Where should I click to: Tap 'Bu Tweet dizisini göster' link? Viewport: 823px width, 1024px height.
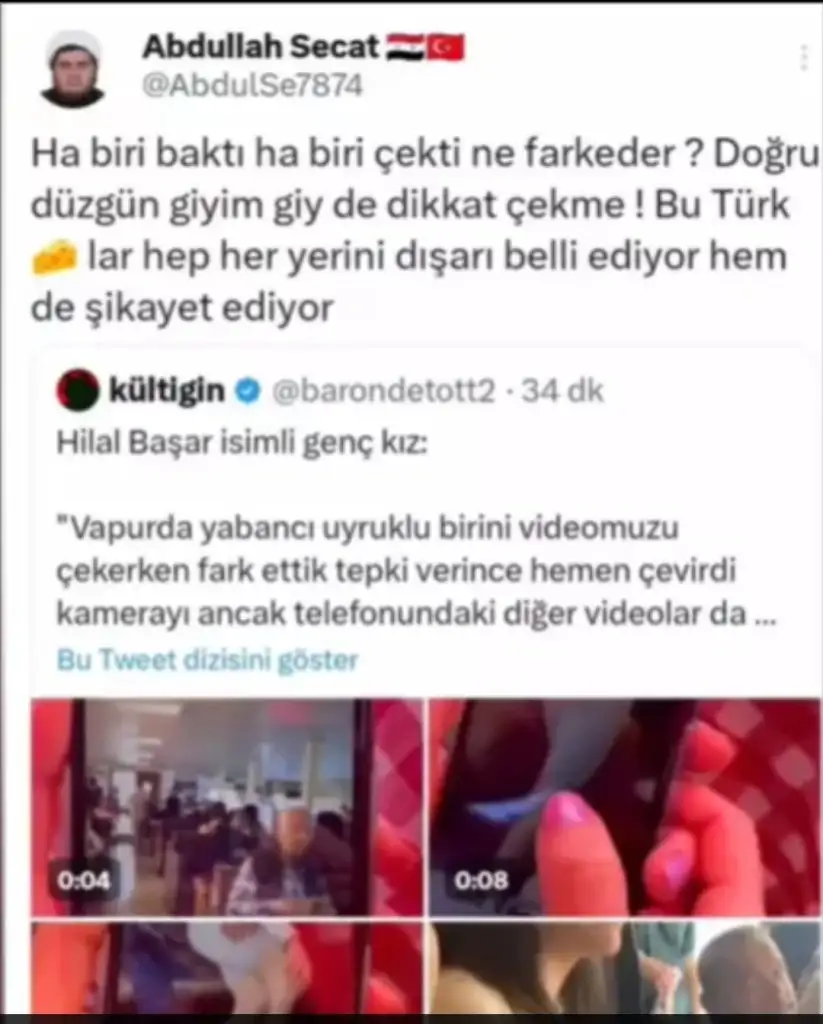click(208, 660)
